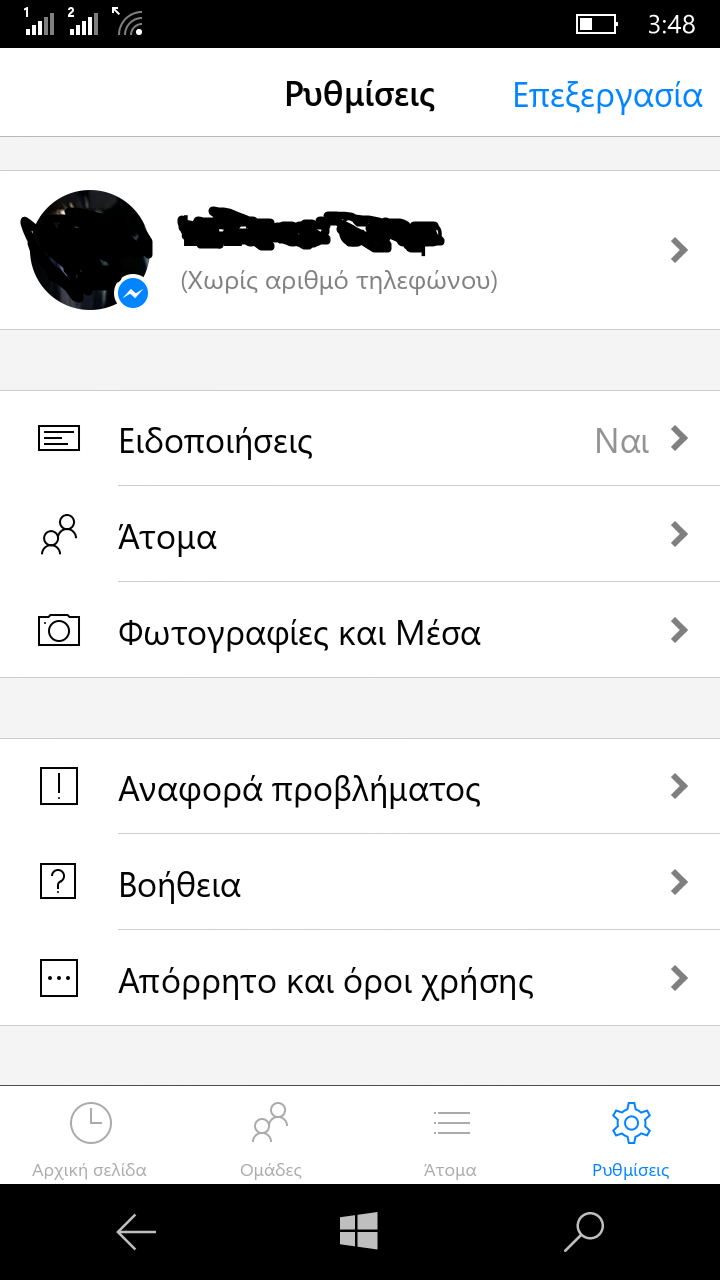Switch to the Ομάδες tab
The width and height of the screenshot is (720, 1280).
270,1137
